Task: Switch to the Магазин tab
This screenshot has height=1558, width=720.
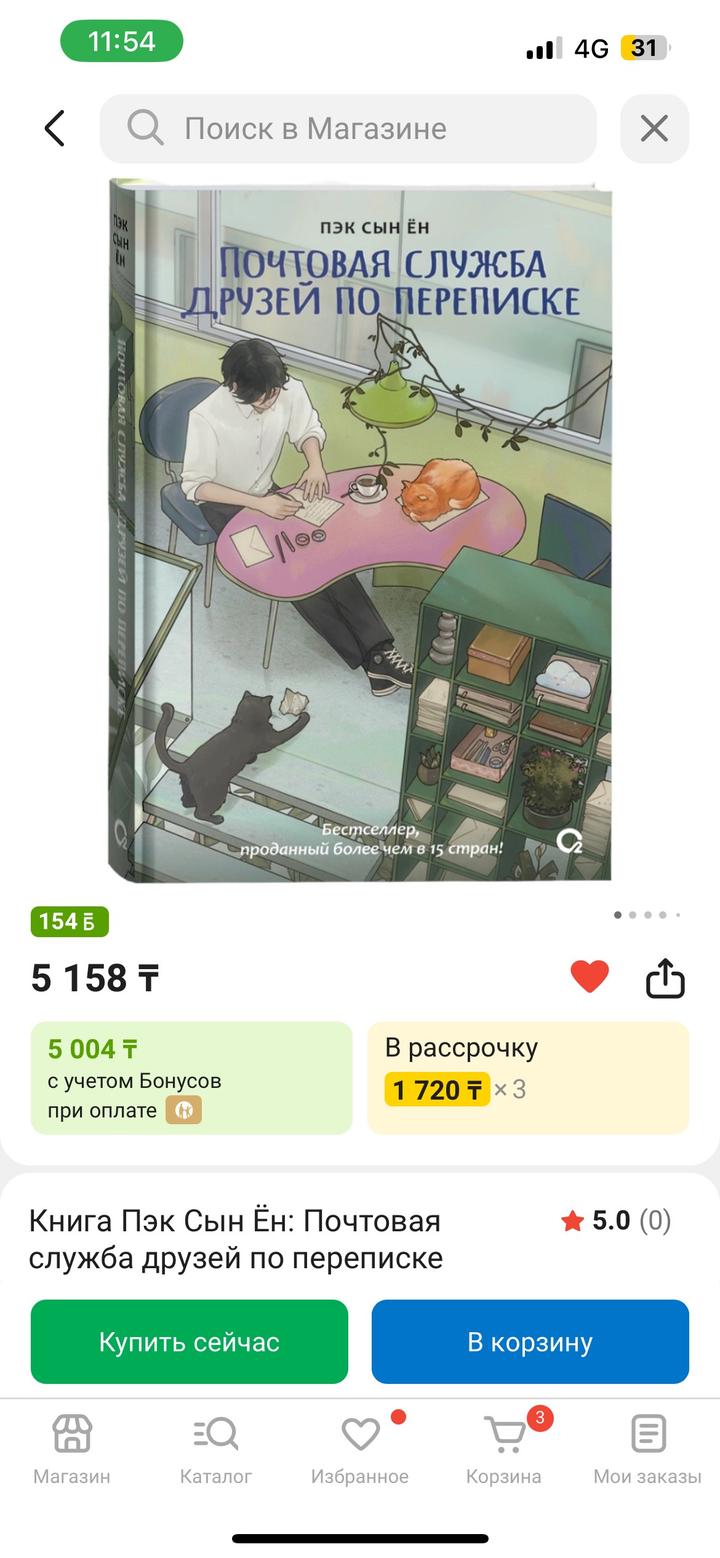Action: [x=72, y=1448]
